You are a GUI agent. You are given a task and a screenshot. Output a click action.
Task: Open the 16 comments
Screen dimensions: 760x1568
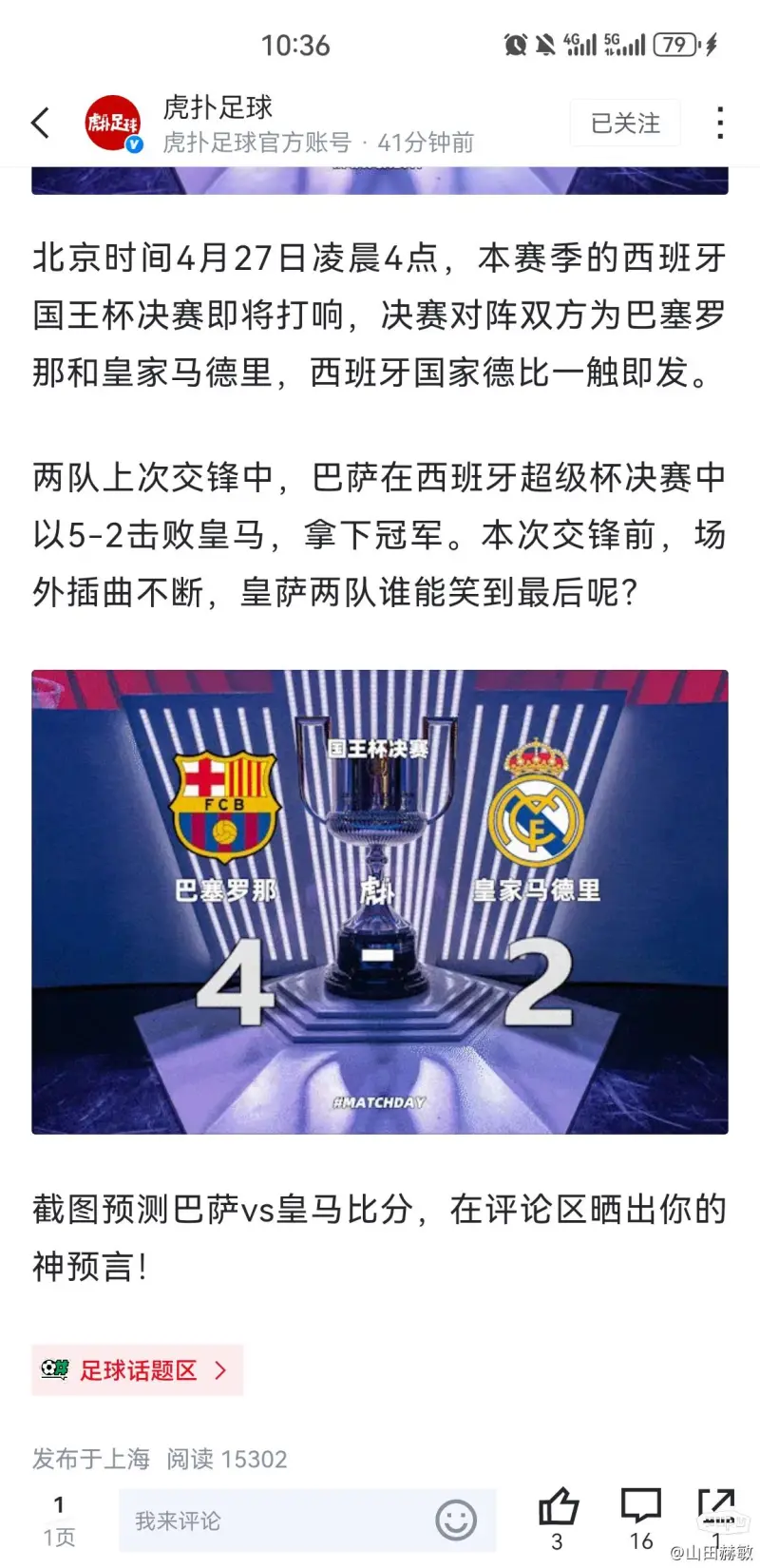point(641,1509)
